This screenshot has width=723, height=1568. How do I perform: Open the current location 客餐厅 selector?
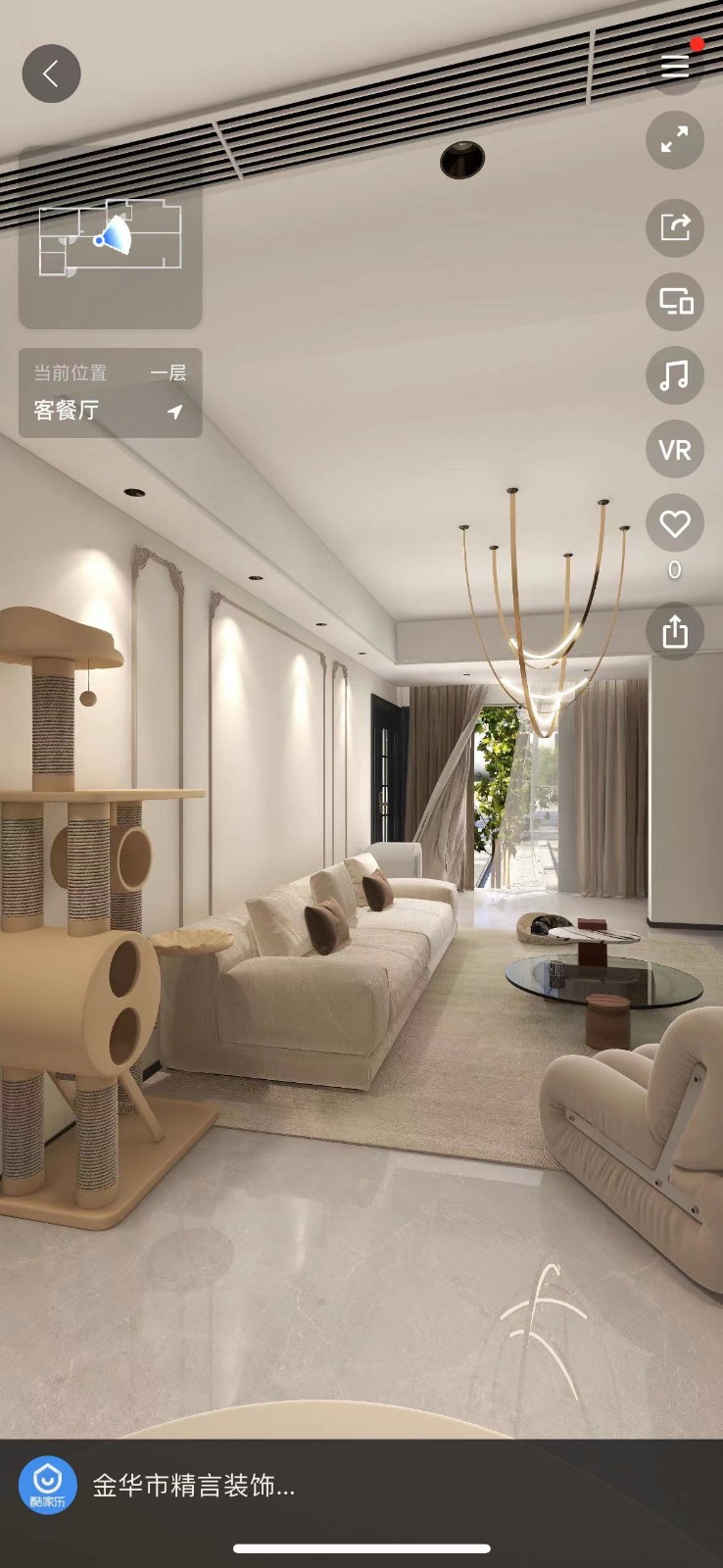coord(110,394)
